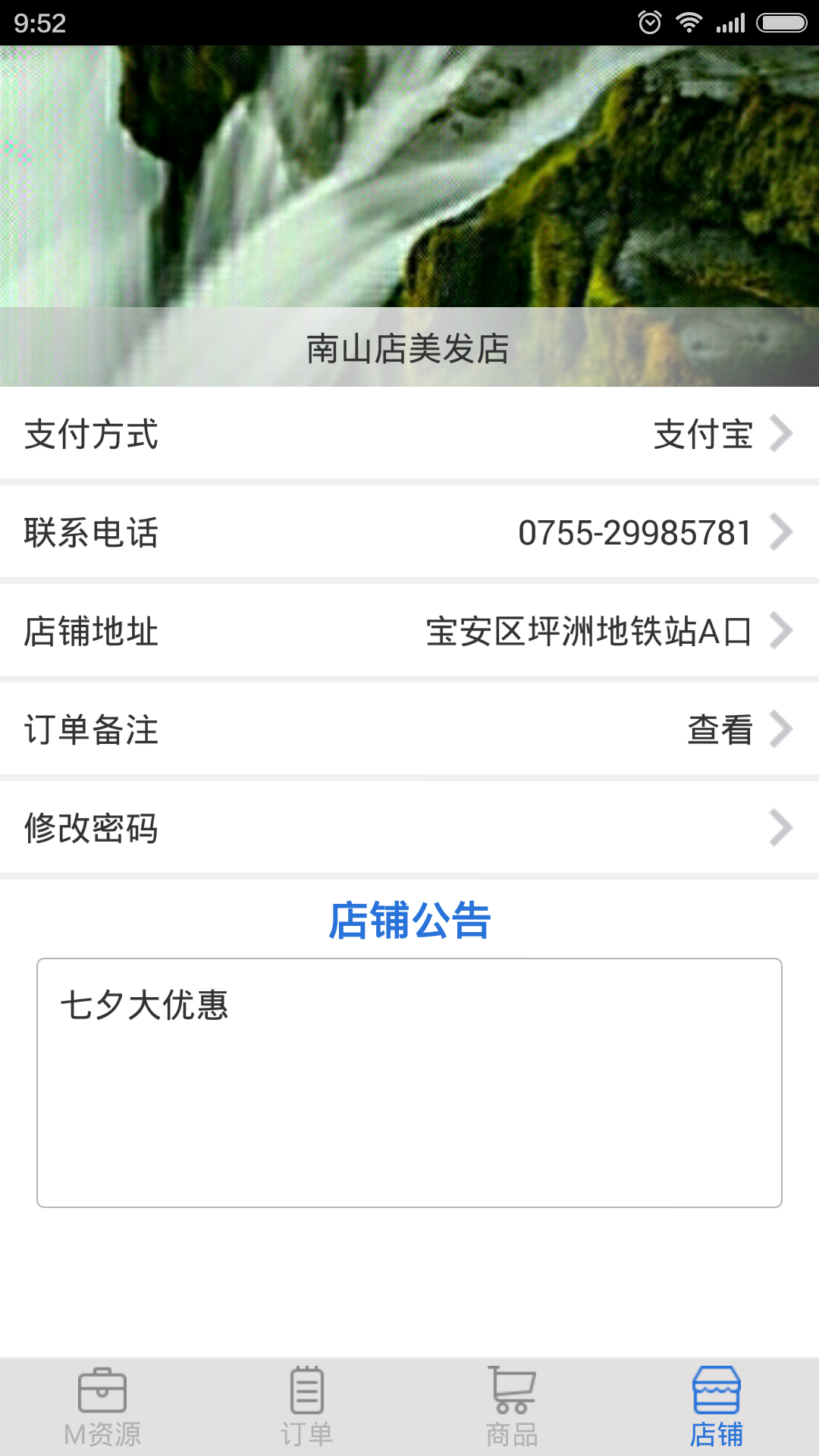Tap the 店铺公告 announcement text box
This screenshot has width=819, height=1456.
(x=409, y=1083)
